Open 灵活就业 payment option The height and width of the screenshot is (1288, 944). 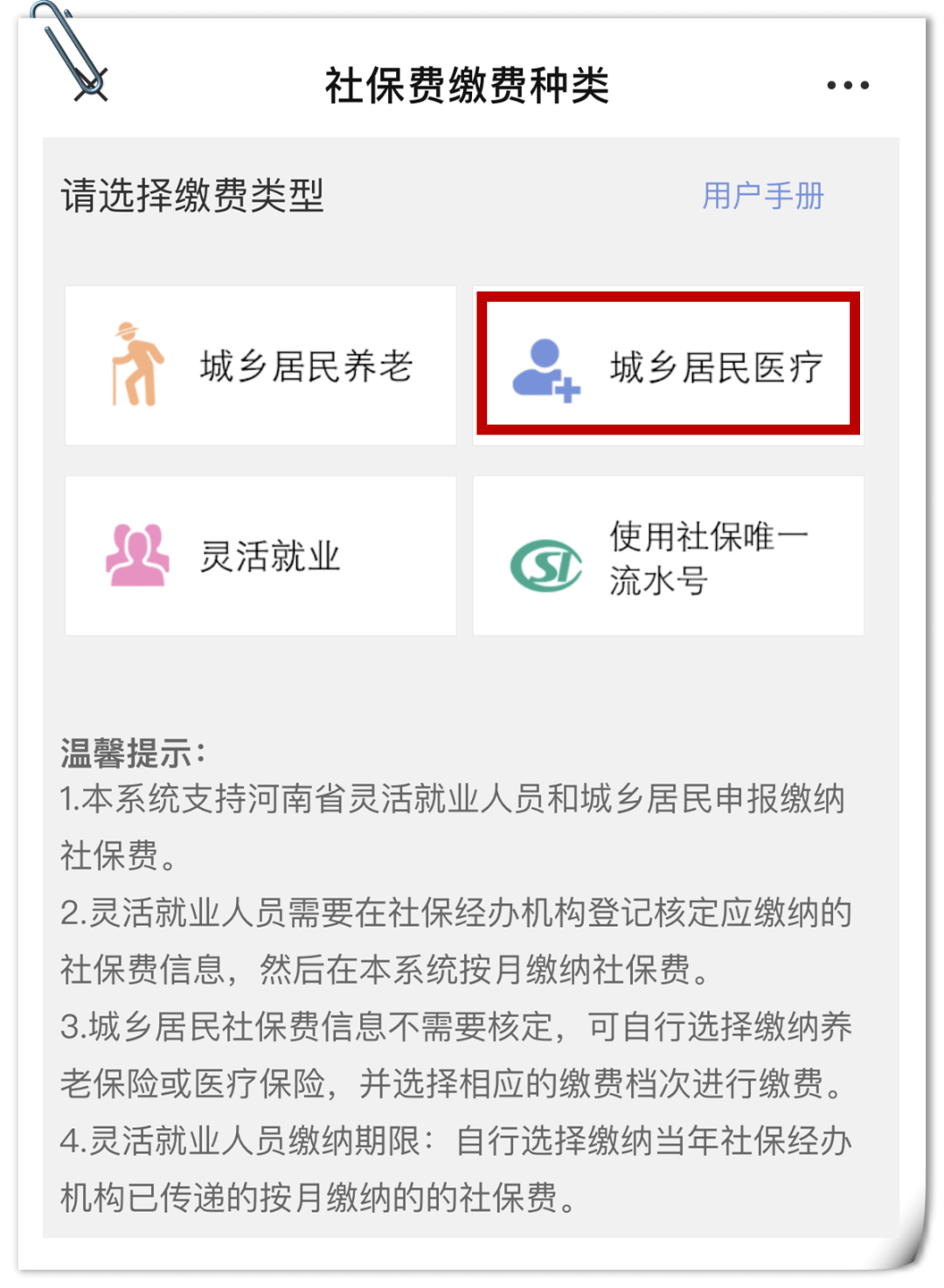point(260,556)
